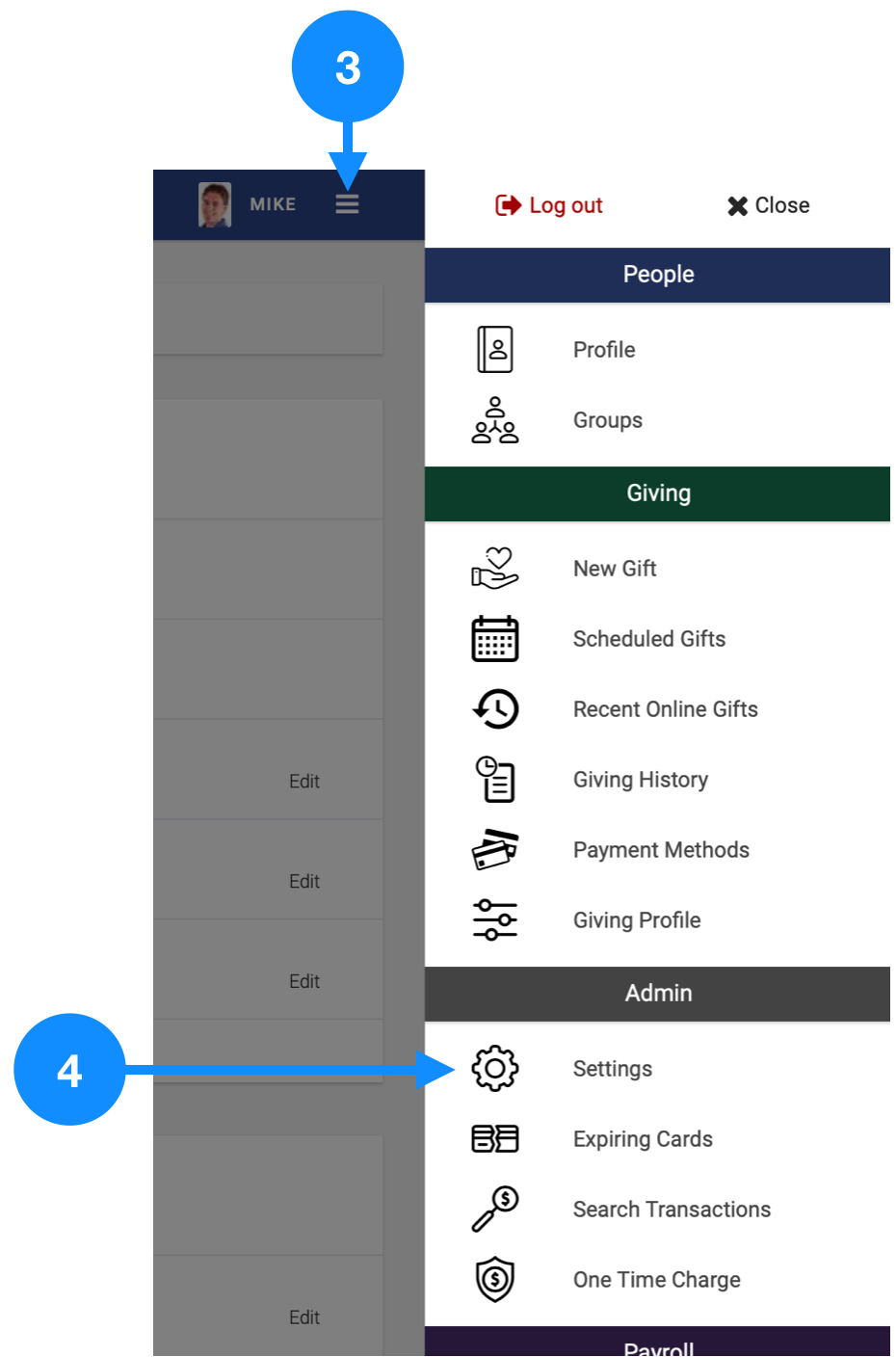This screenshot has width=896, height=1357.
Task: Select Giving Profile
Action: coord(636,920)
